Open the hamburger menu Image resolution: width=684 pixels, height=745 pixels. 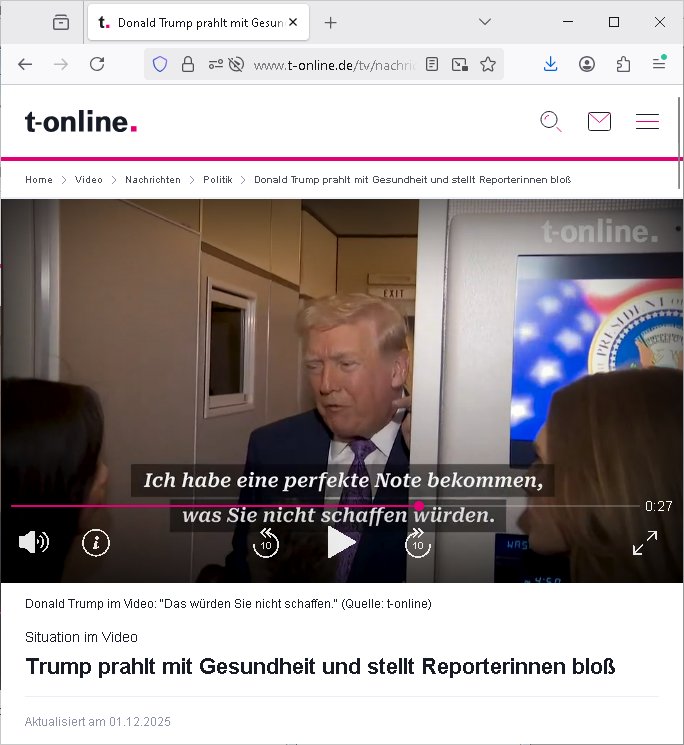pos(647,122)
